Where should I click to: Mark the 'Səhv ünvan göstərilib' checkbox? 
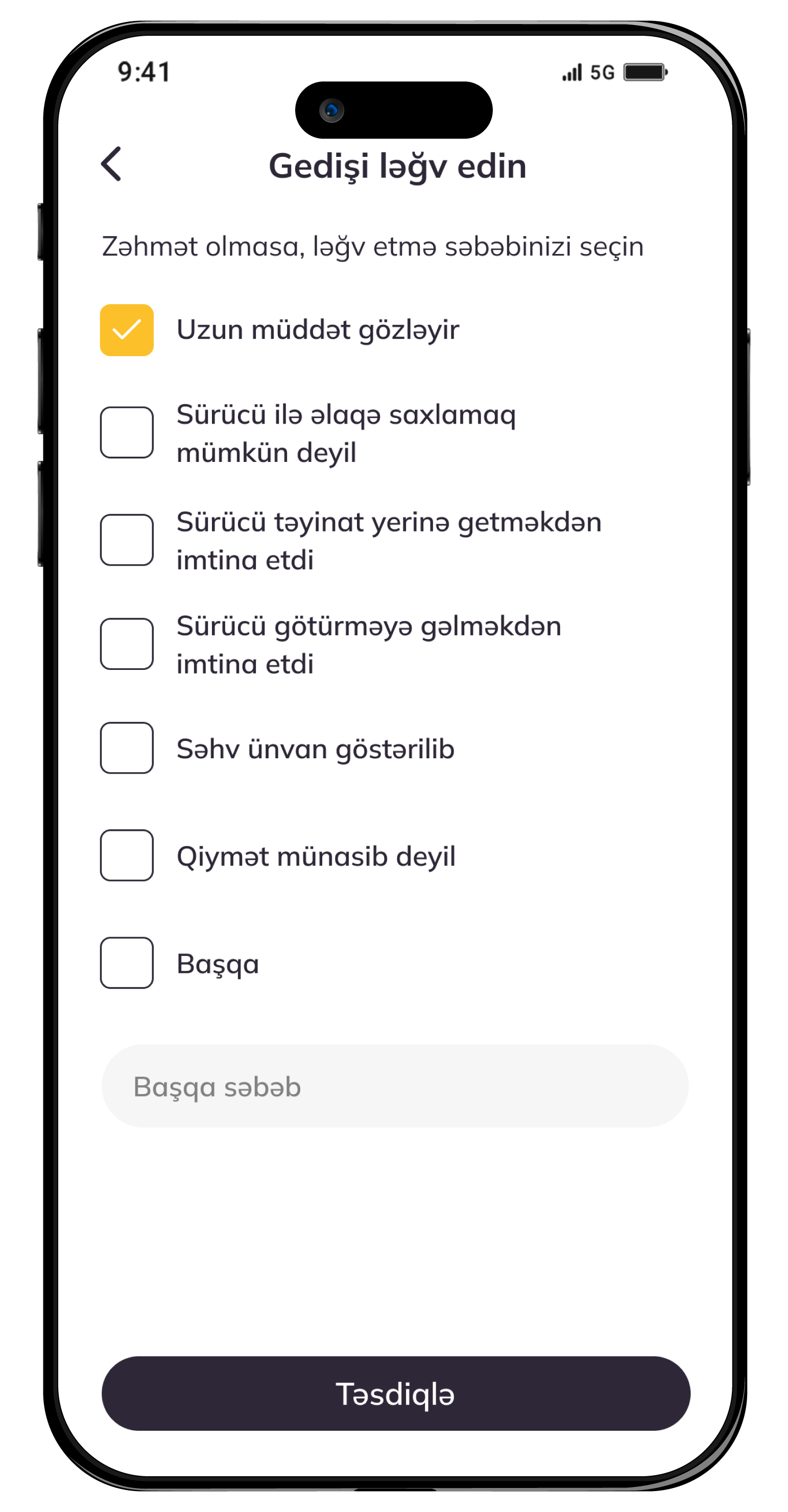tap(127, 748)
